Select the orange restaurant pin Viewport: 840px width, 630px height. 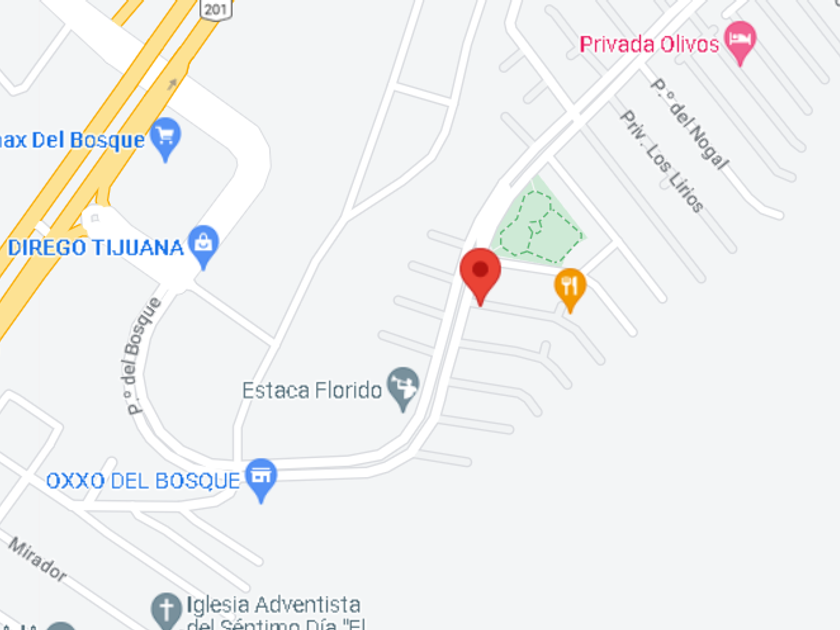[x=570, y=289]
